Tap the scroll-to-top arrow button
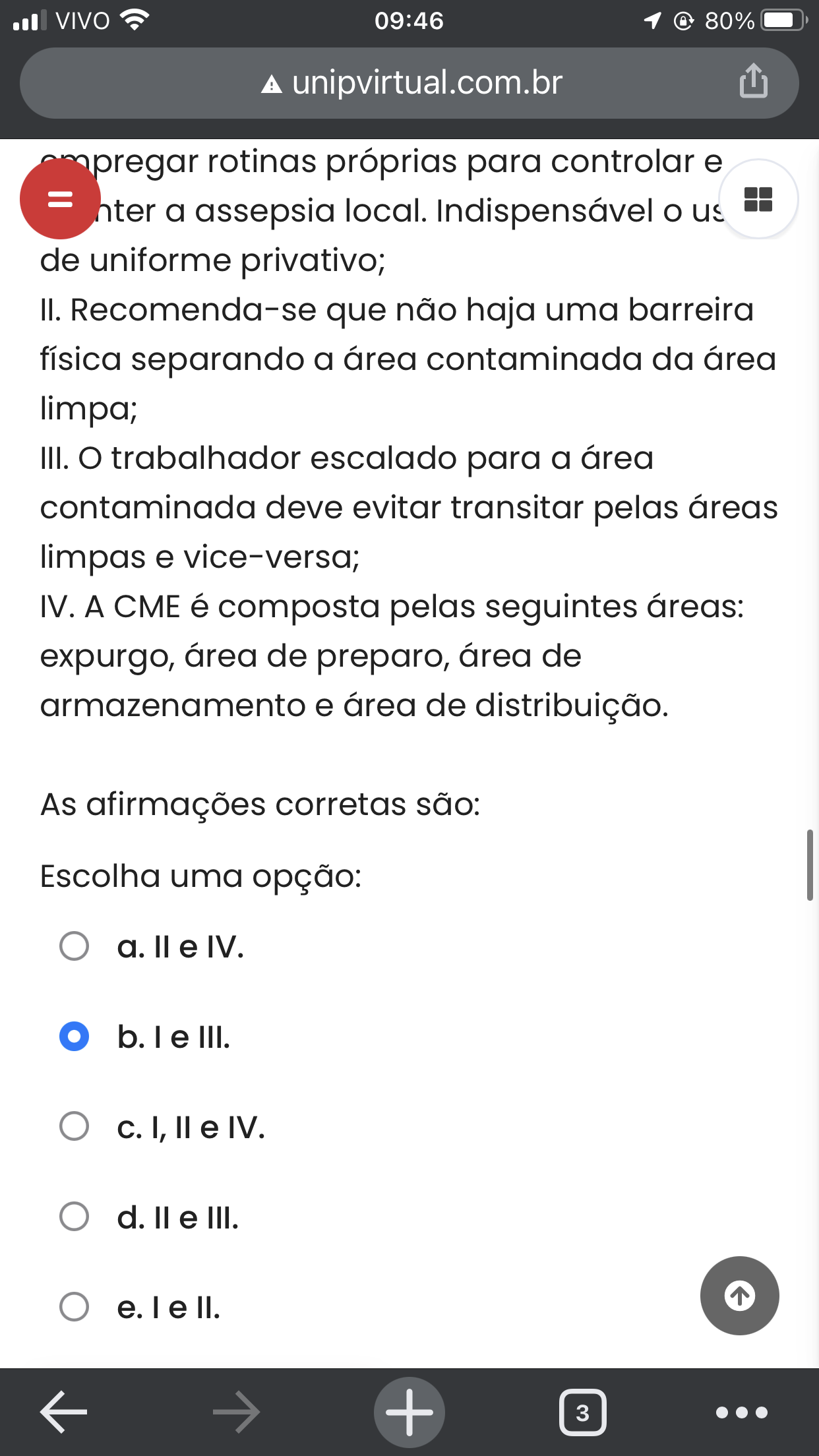 tap(739, 1296)
